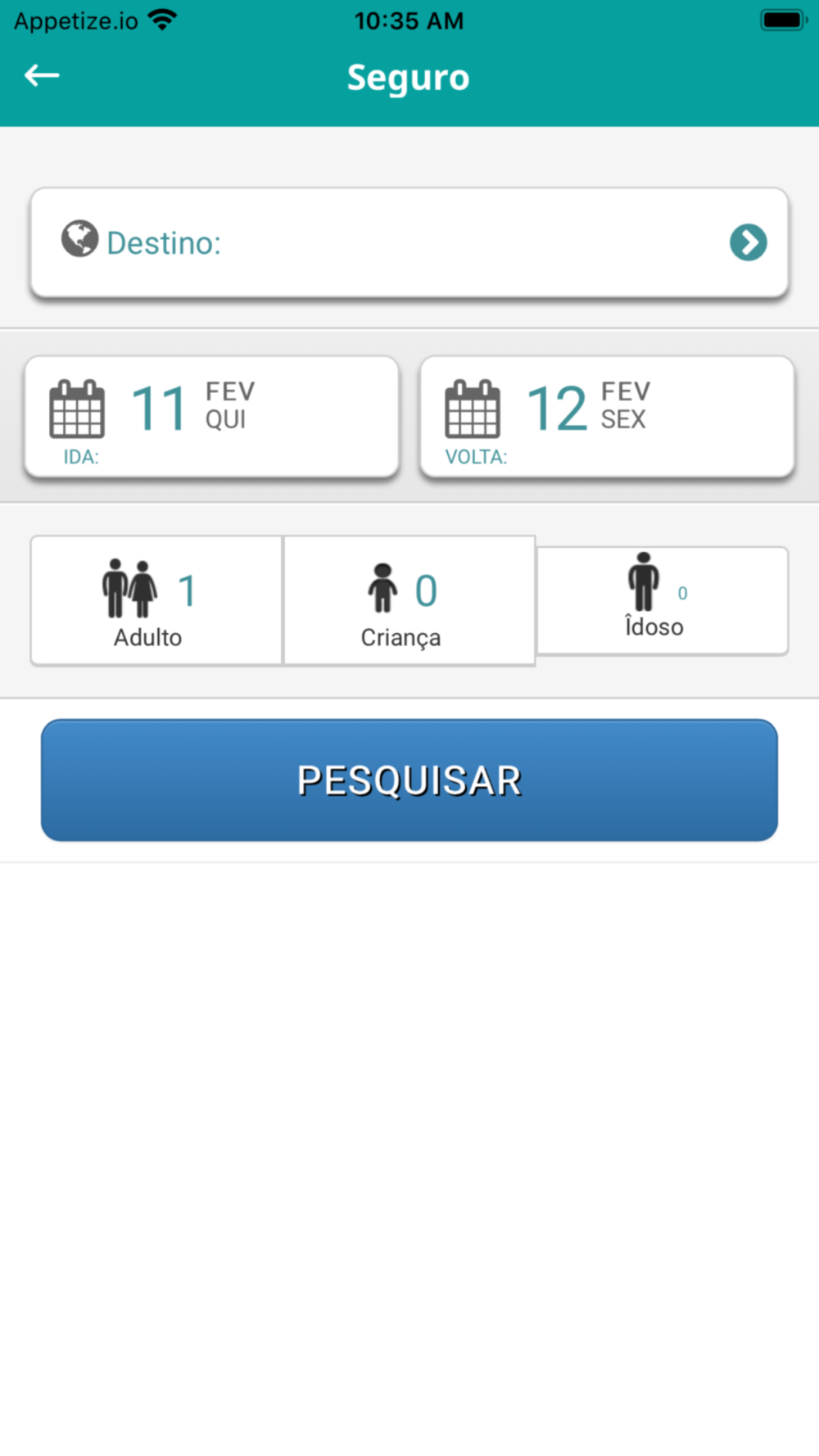Image resolution: width=819 pixels, height=1456 pixels.
Task: Go back using the top-left arrow
Action: point(42,76)
